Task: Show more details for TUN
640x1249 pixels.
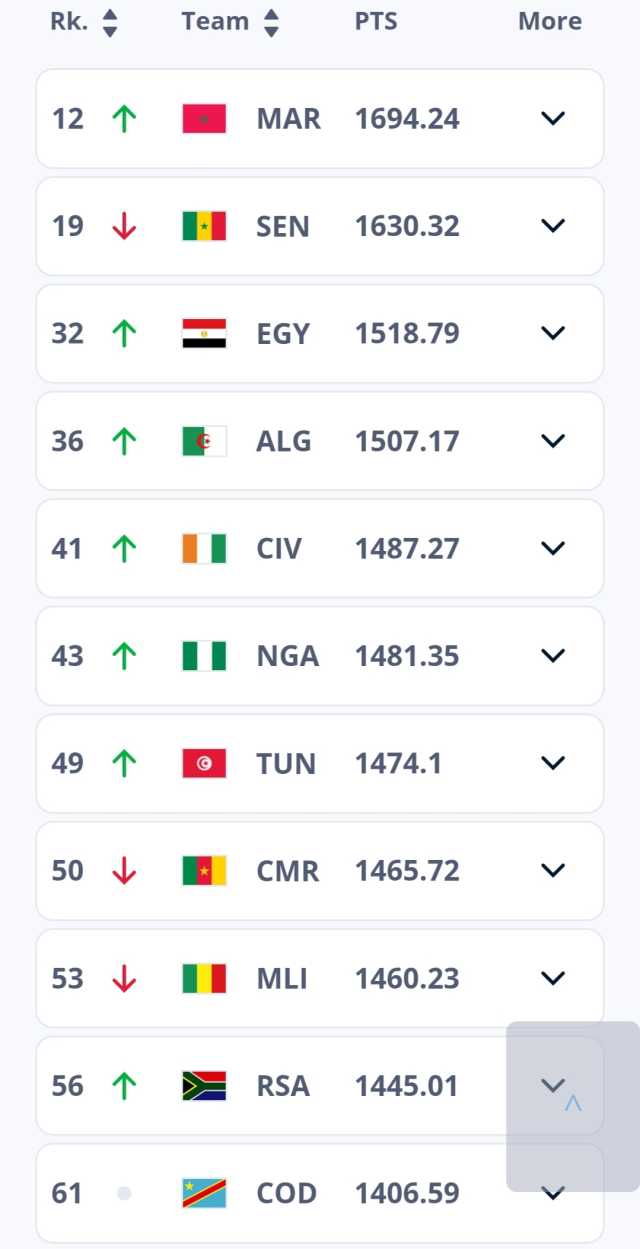Action: pos(553,763)
